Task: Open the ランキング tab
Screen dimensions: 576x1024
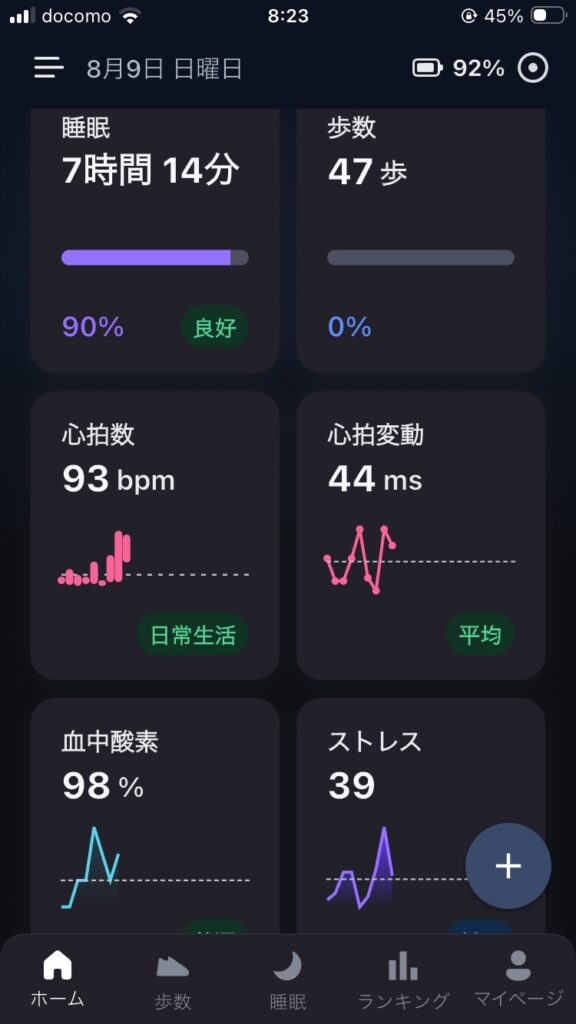Action: click(403, 979)
